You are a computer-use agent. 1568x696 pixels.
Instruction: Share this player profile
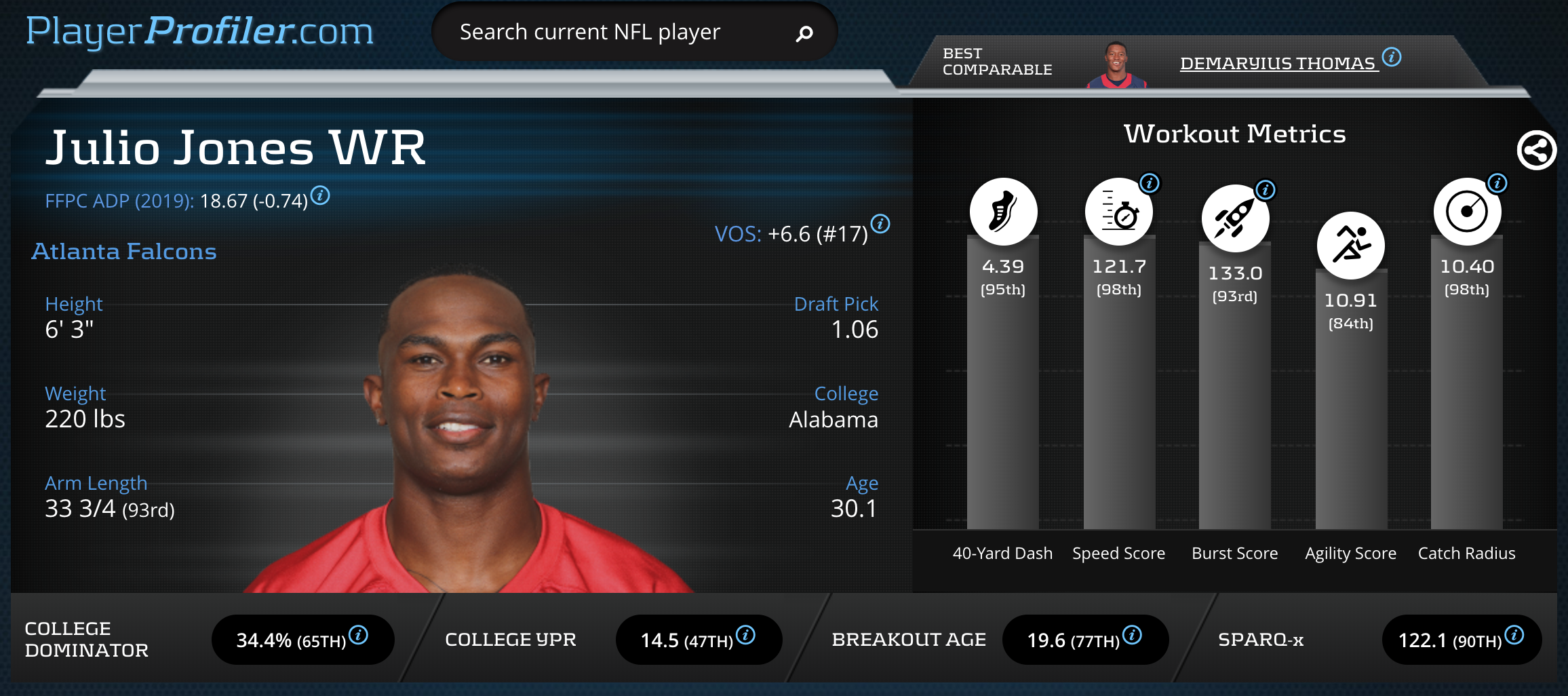pyautogui.click(x=1536, y=150)
